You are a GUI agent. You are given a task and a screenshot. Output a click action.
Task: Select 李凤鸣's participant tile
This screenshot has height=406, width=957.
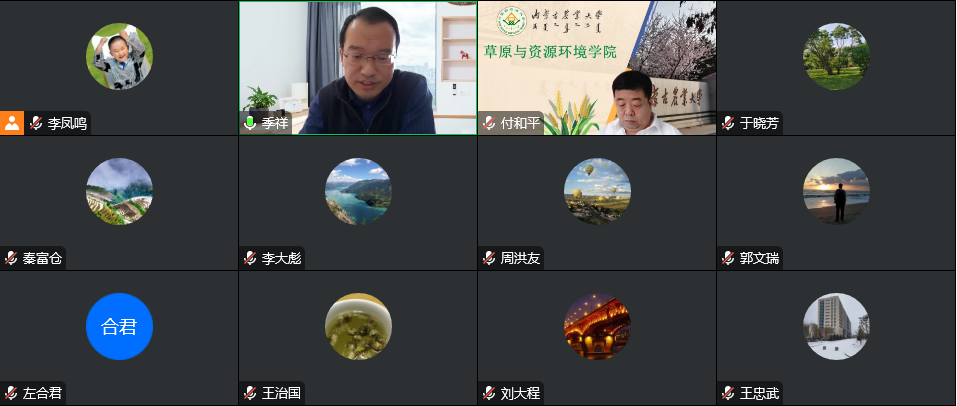(x=119, y=67)
